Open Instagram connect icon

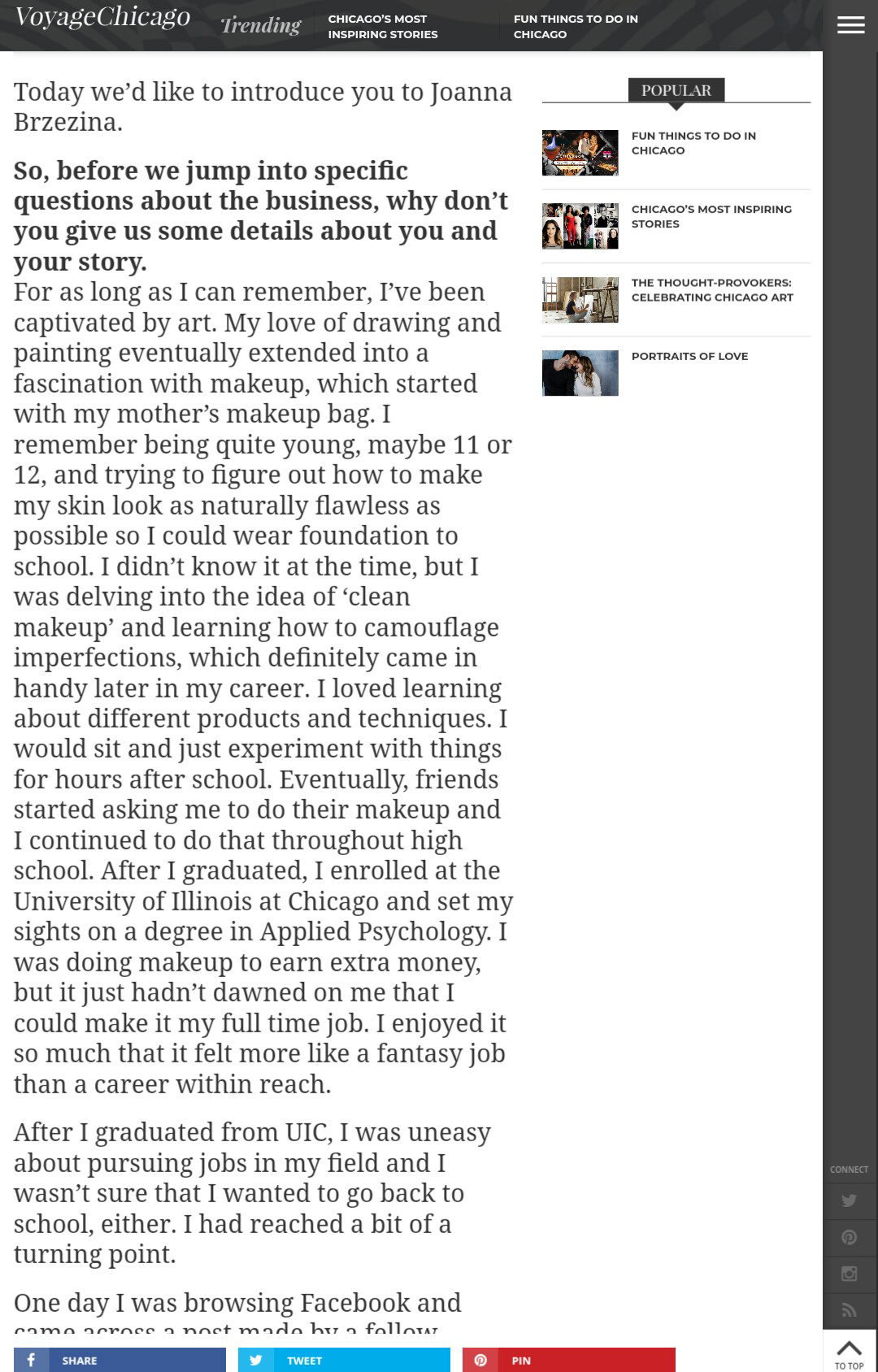click(850, 1274)
